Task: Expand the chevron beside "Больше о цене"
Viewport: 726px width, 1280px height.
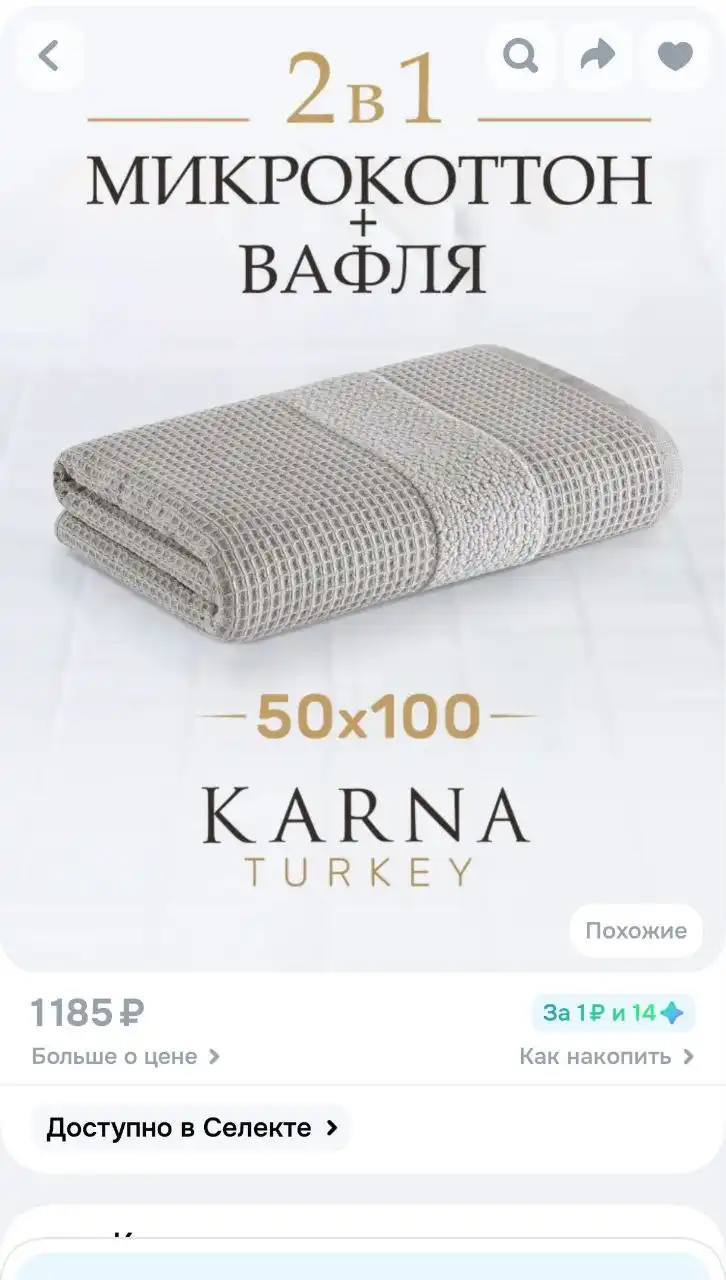Action: coord(213,1056)
